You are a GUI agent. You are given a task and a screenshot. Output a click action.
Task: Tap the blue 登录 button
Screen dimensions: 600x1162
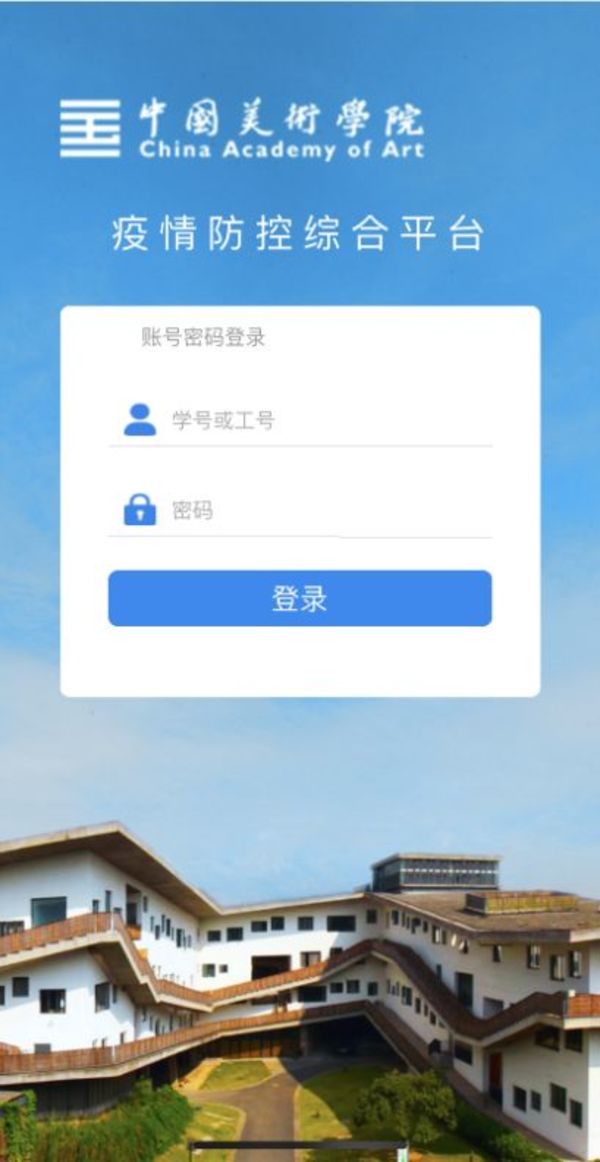300,598
